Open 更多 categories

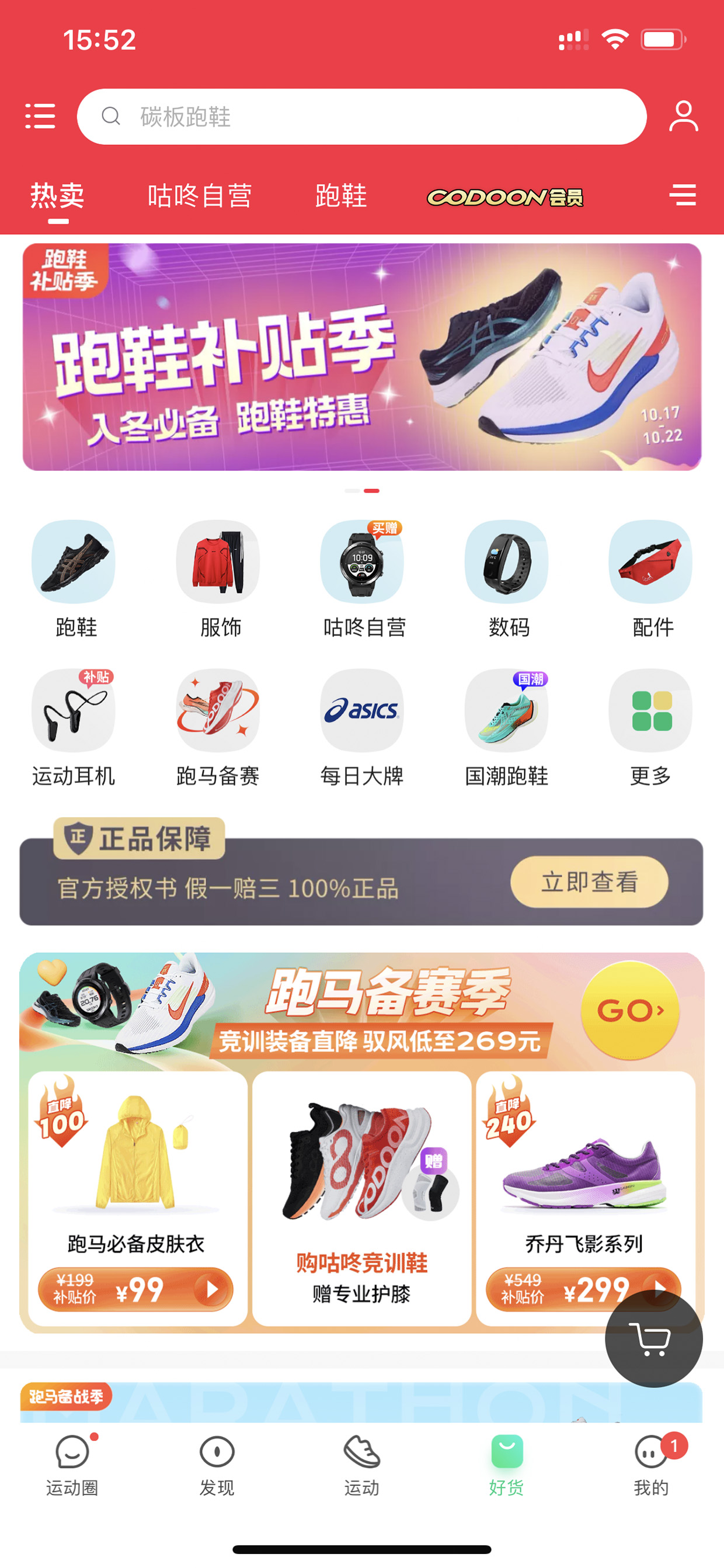650,728
